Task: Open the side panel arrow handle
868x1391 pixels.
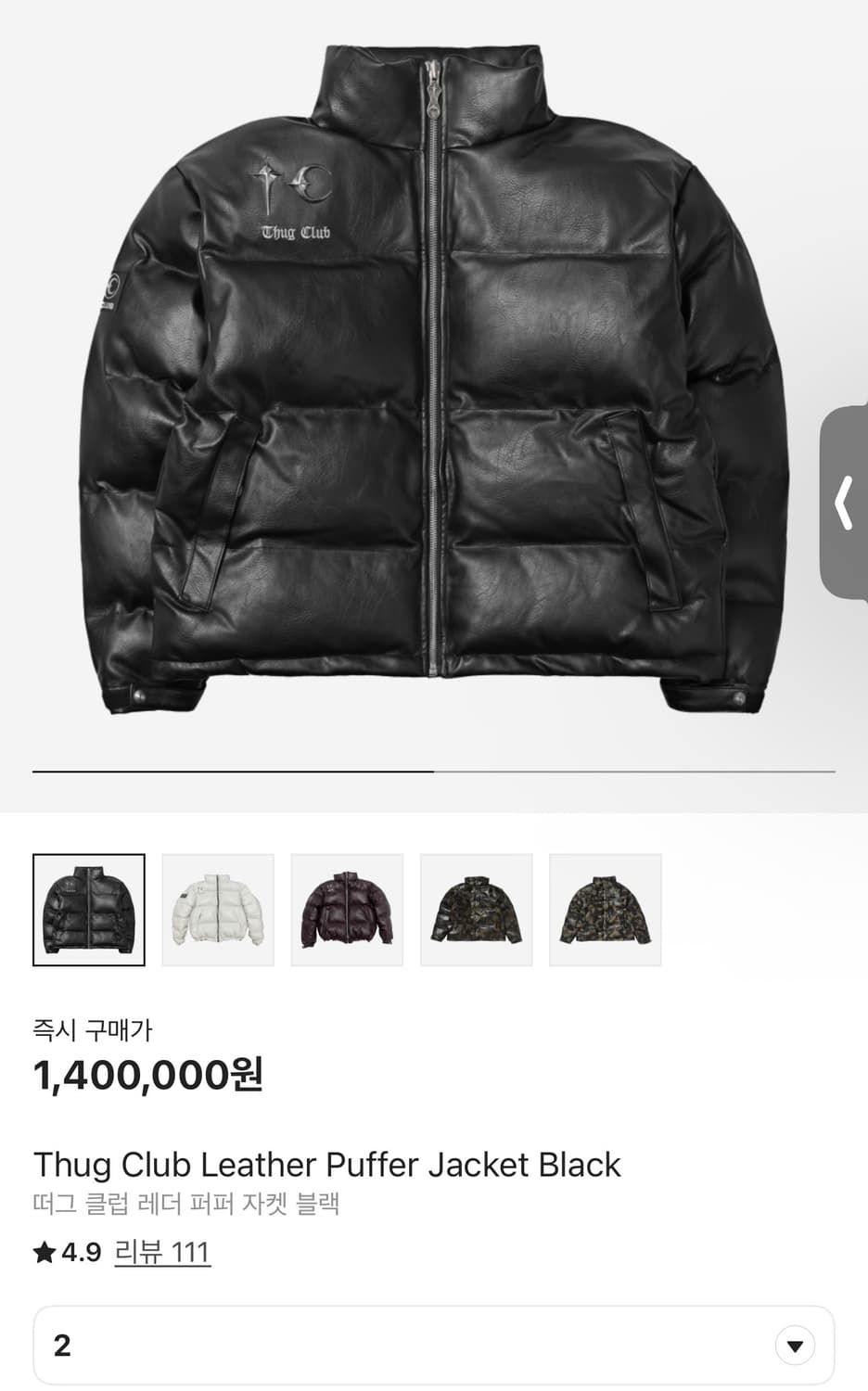Action: [x=844, y=504]
